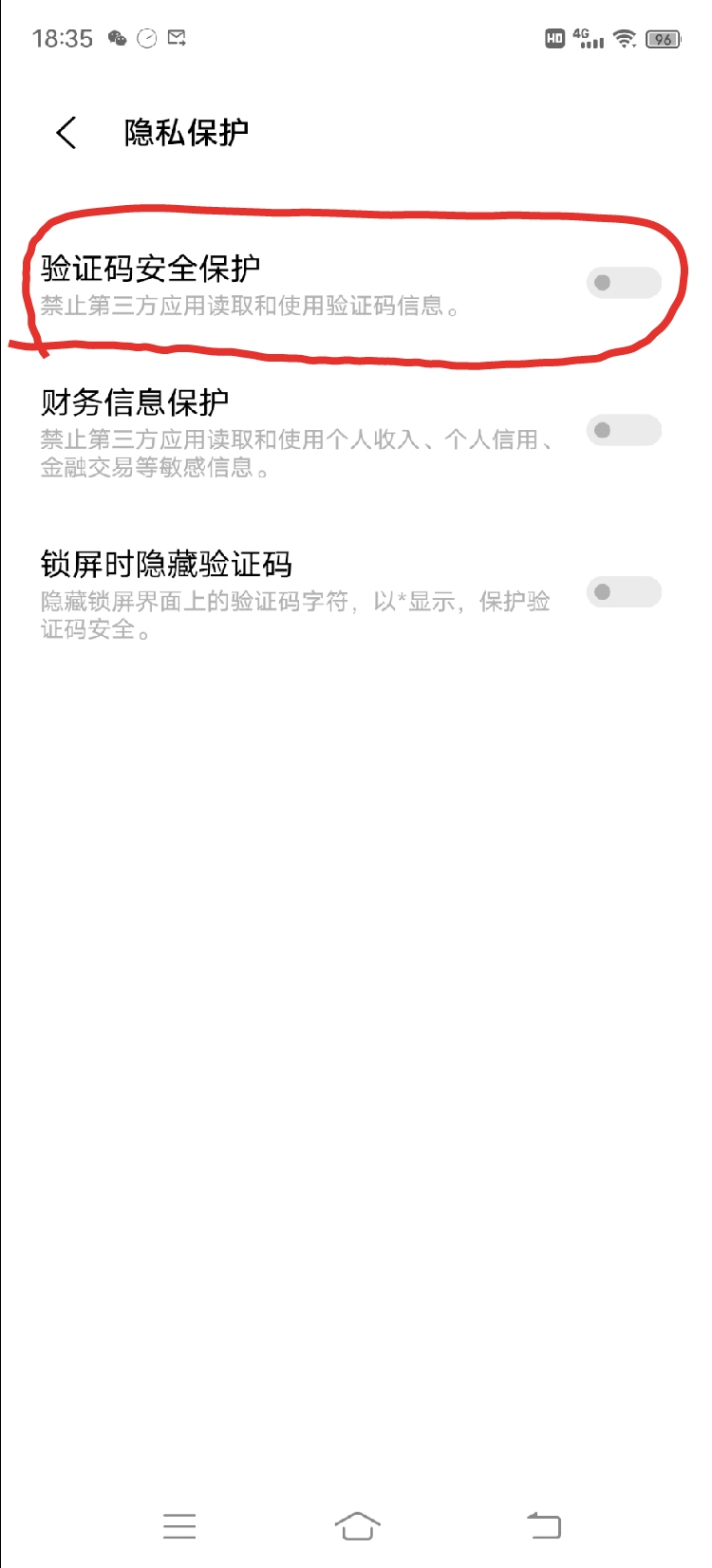Tap the system back button

pos(544,1525)
